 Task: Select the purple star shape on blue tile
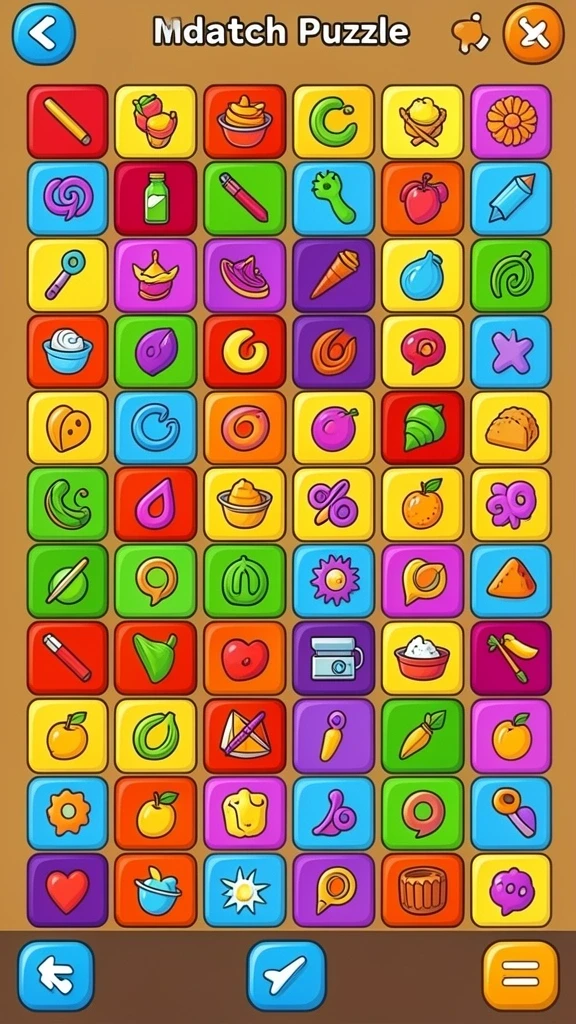[x=511, y=351]
